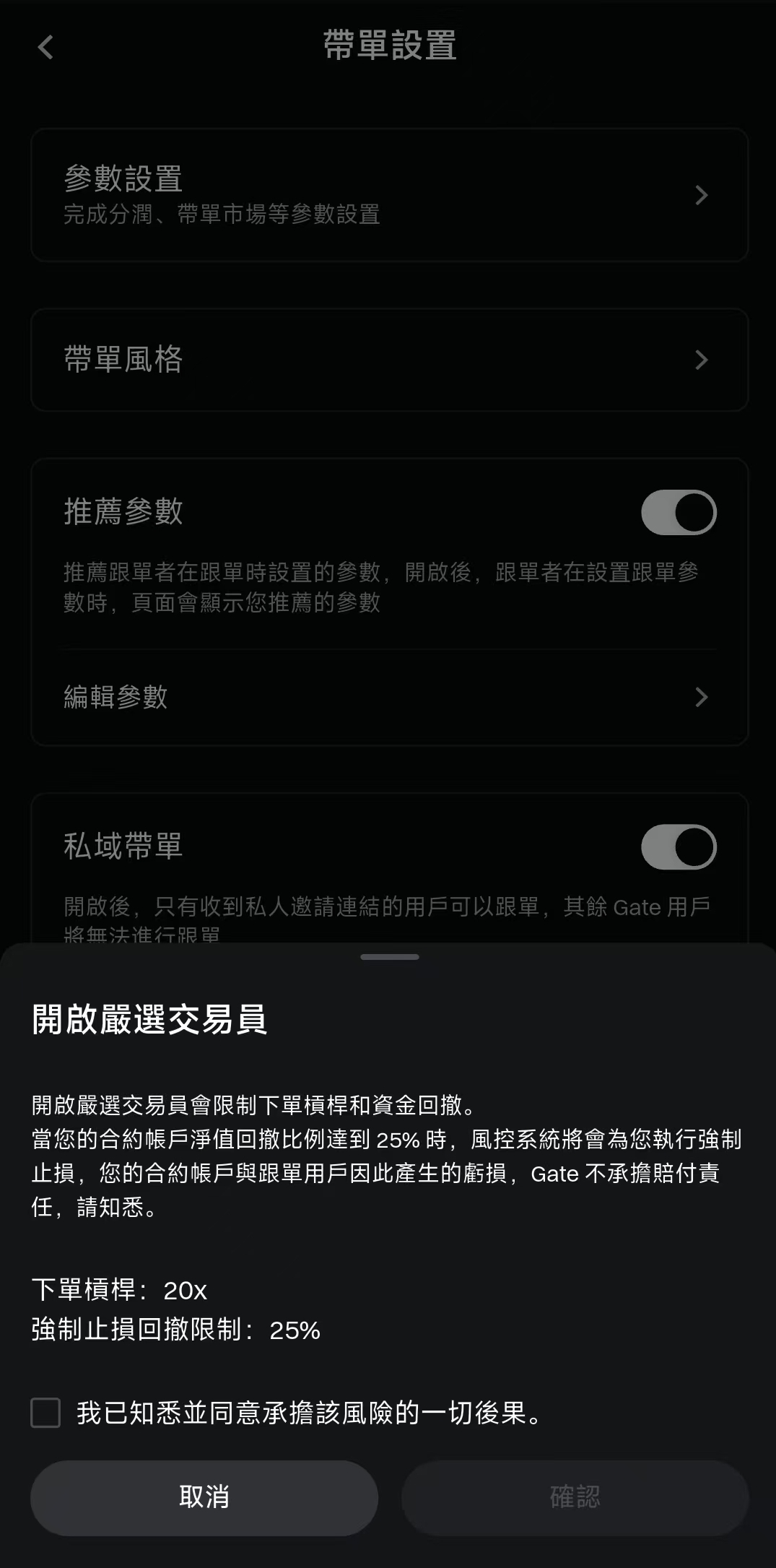Image resolution: width=776 pixels, height=1568 pixels.
Task: Tap the 確認 confirm button
Action: 575,1497
